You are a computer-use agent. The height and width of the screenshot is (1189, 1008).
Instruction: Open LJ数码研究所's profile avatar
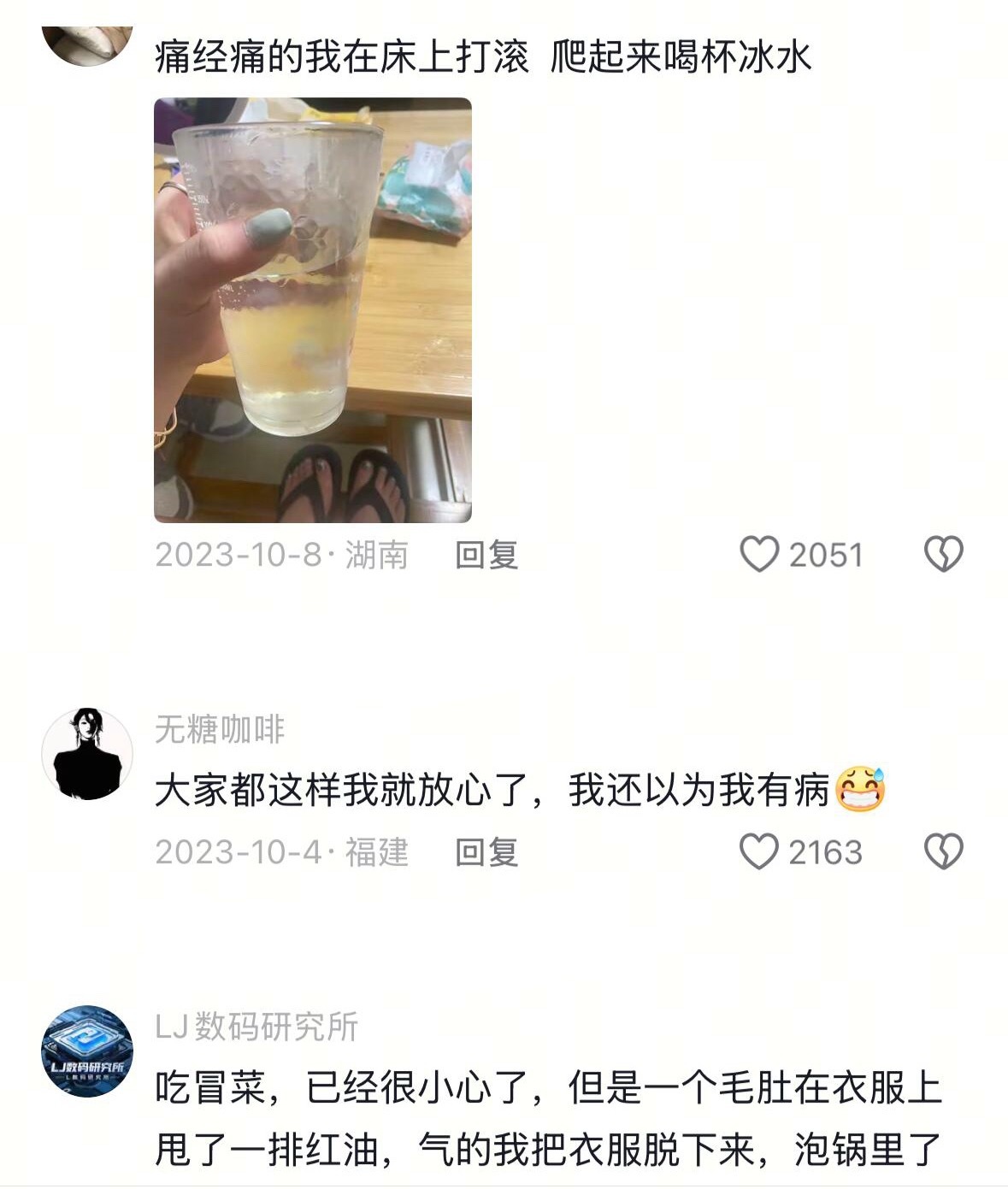(87, 1051)
